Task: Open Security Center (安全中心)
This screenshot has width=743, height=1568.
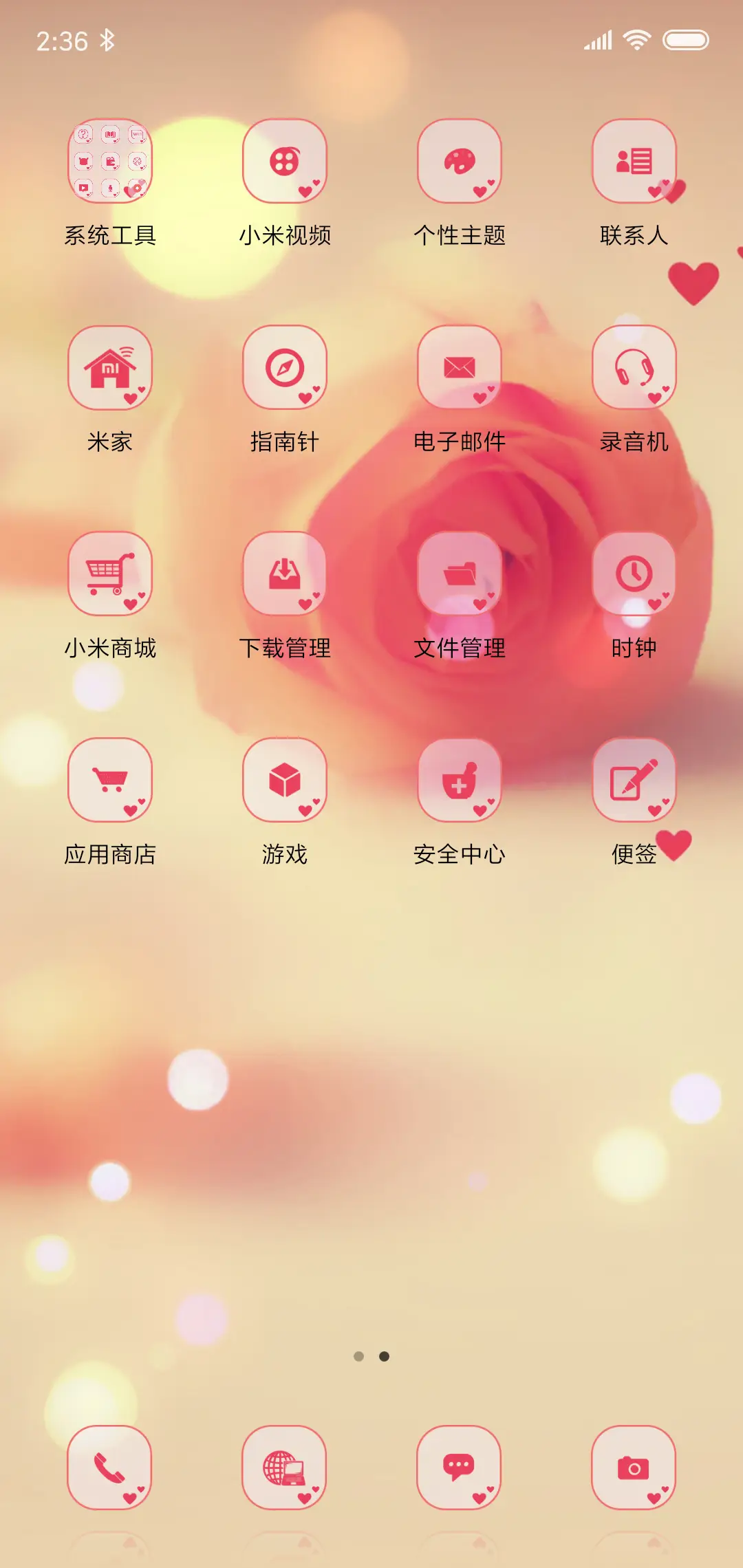Action: tap(459, 782)
